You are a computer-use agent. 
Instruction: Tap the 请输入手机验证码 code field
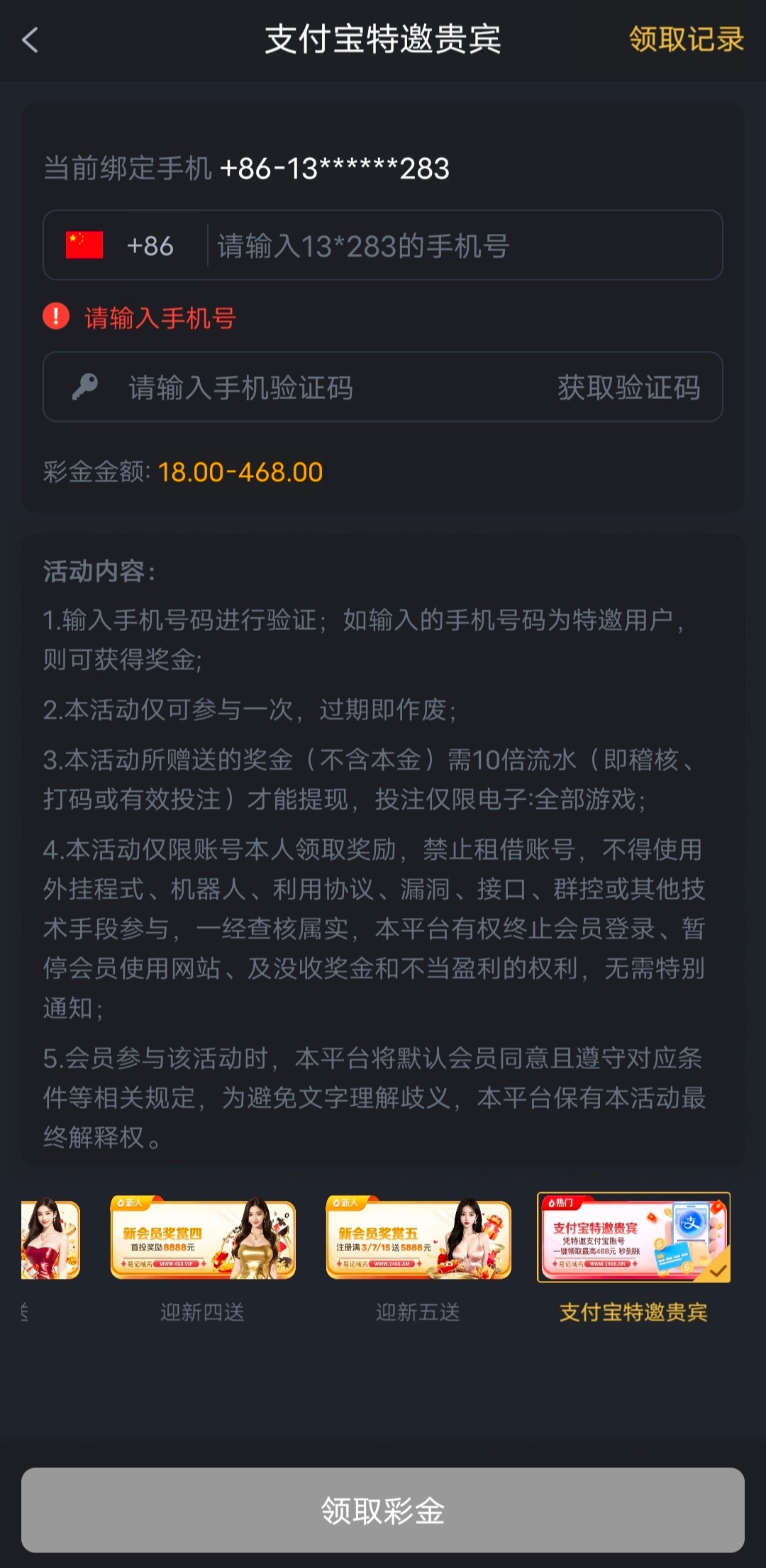[x=298, y=388]
